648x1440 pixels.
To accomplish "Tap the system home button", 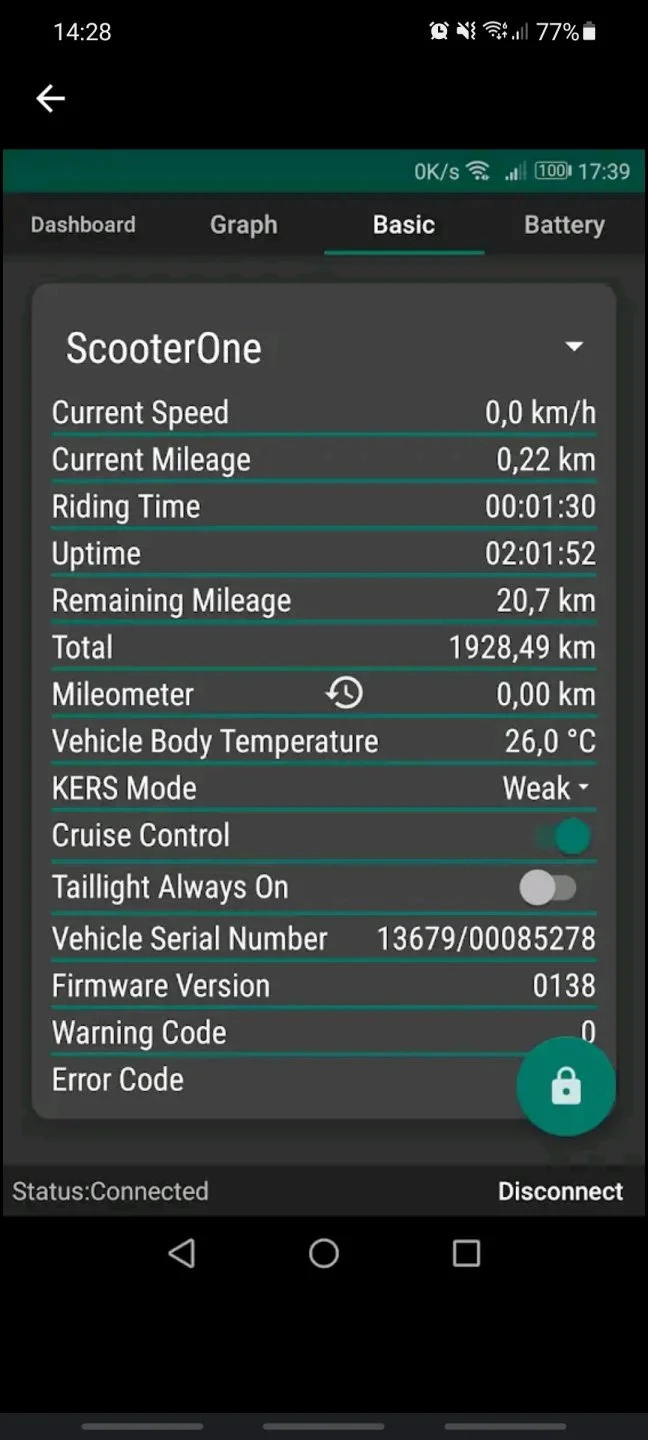I will pos(324,1253).
